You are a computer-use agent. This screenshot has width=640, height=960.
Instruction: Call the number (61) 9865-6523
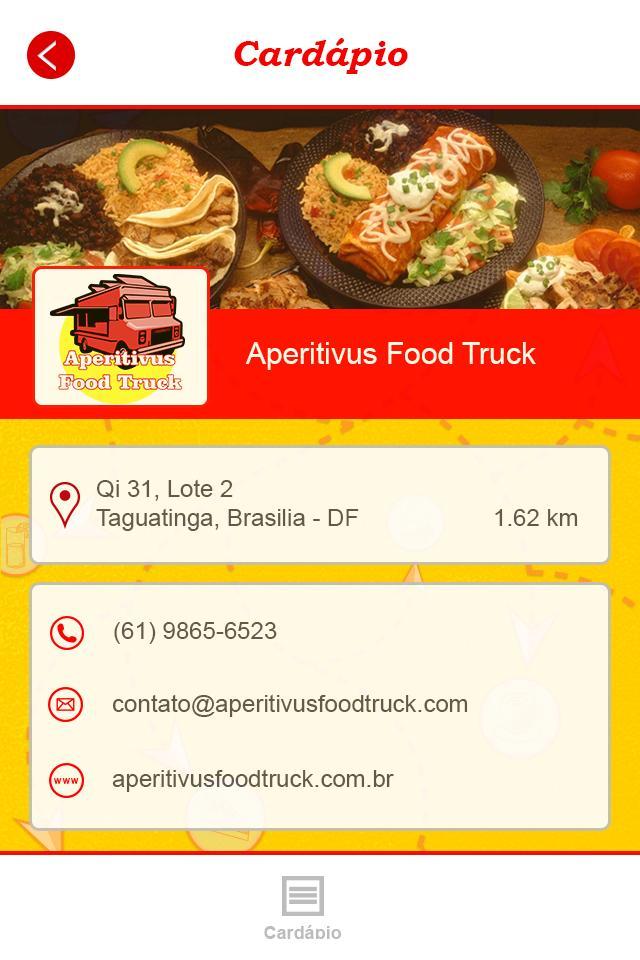coord(195,632)
